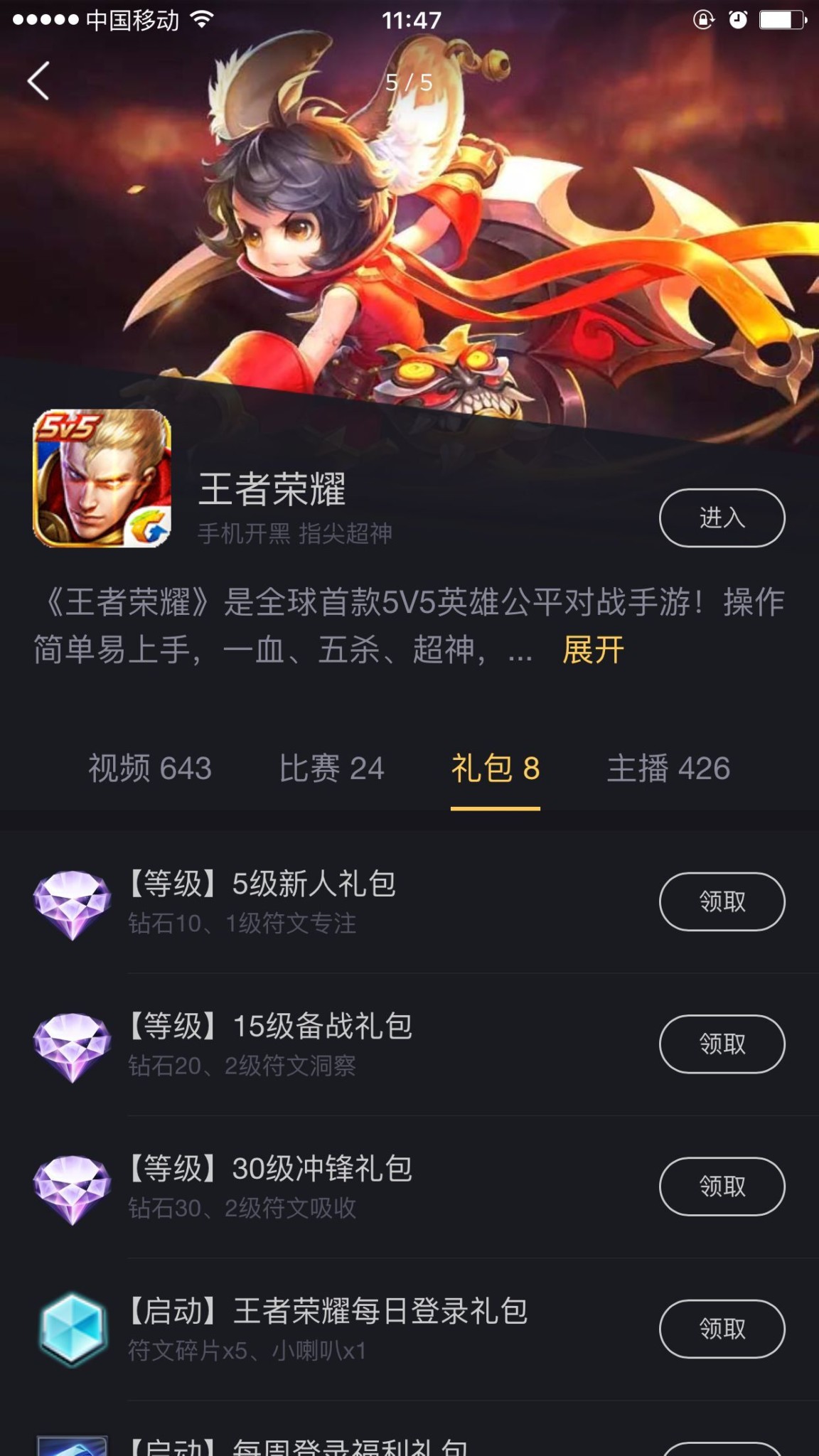Select the 礼包 8 tab
This screenshot has width=819, height=1456.
point(496,769)
